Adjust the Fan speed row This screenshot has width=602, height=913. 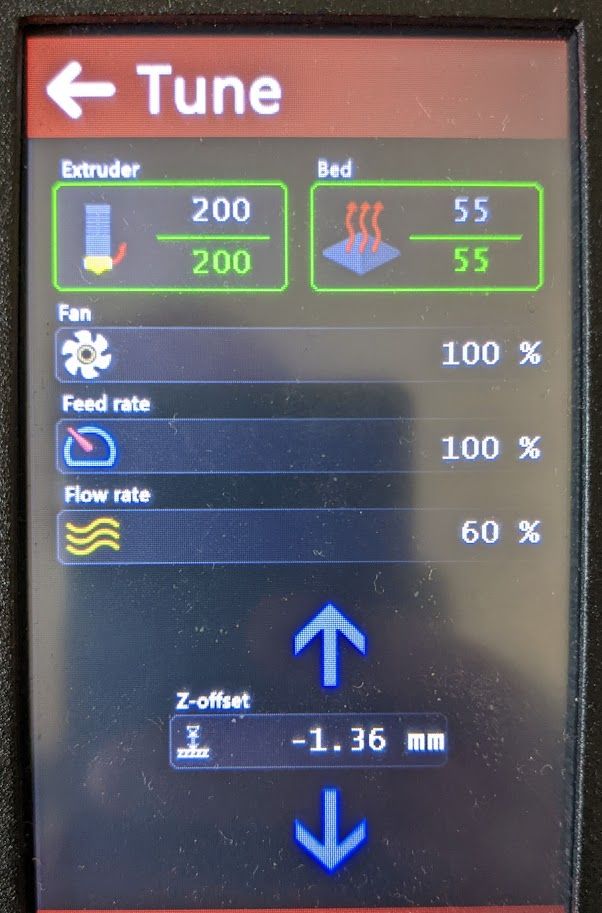[300, 354]
